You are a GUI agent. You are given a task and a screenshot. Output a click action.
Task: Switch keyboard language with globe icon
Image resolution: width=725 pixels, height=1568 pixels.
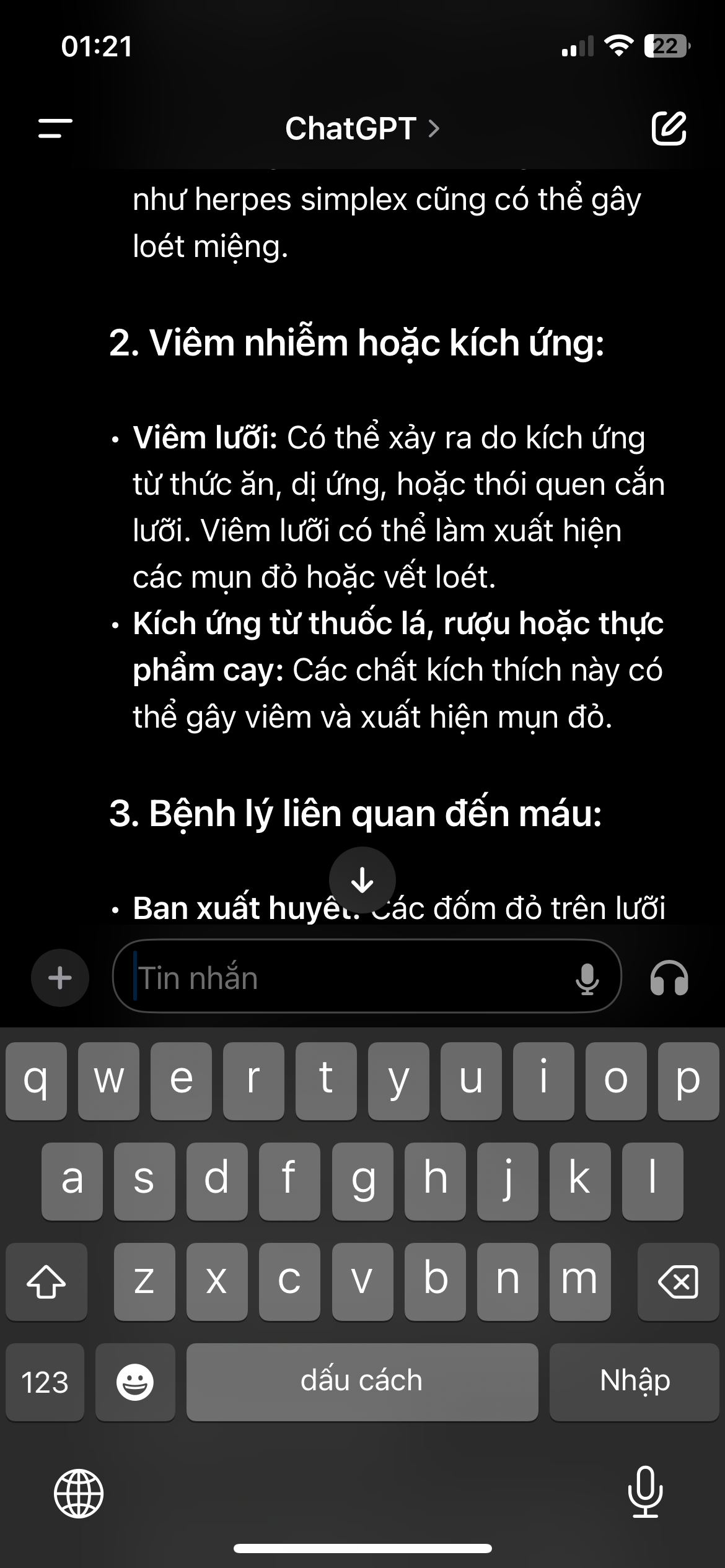79,1493
